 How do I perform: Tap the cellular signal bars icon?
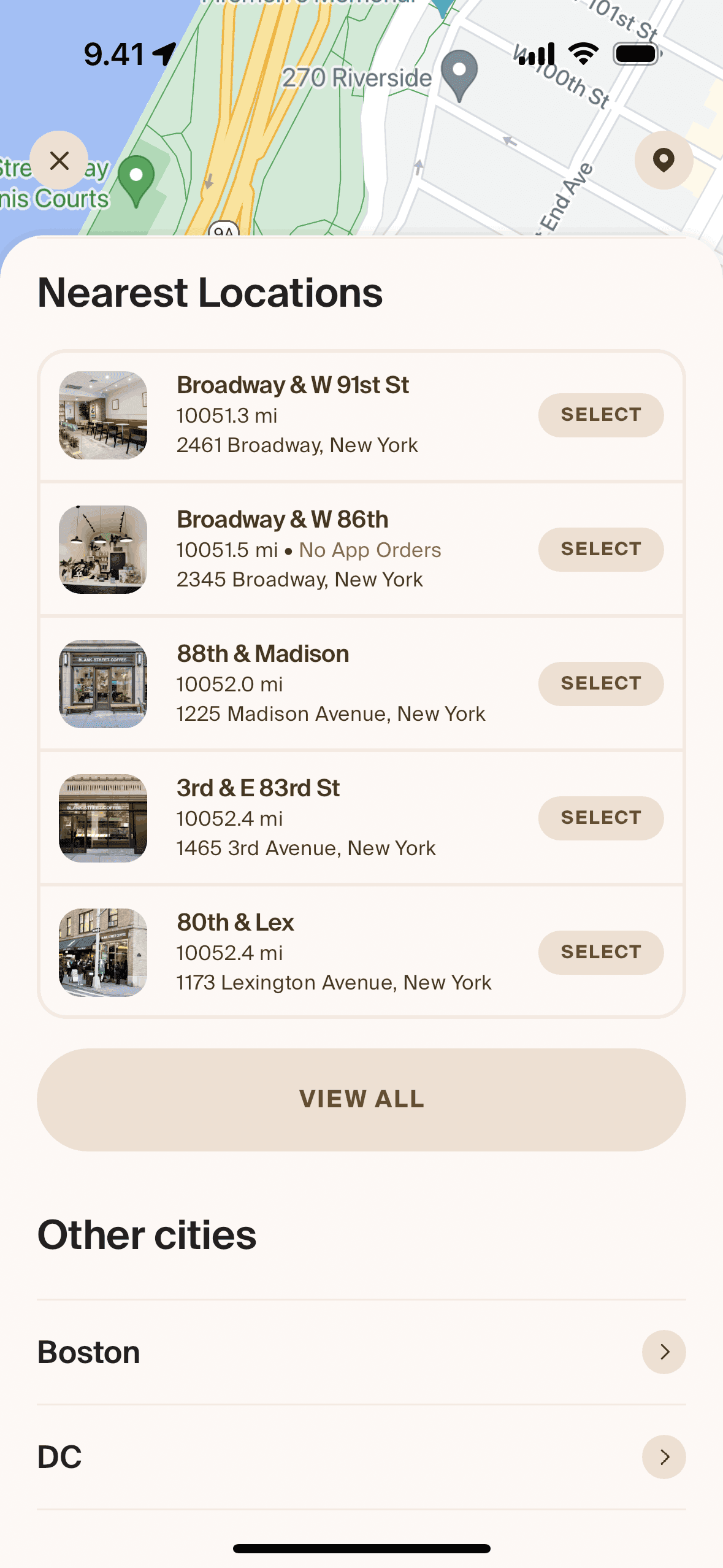click(535, 54)
